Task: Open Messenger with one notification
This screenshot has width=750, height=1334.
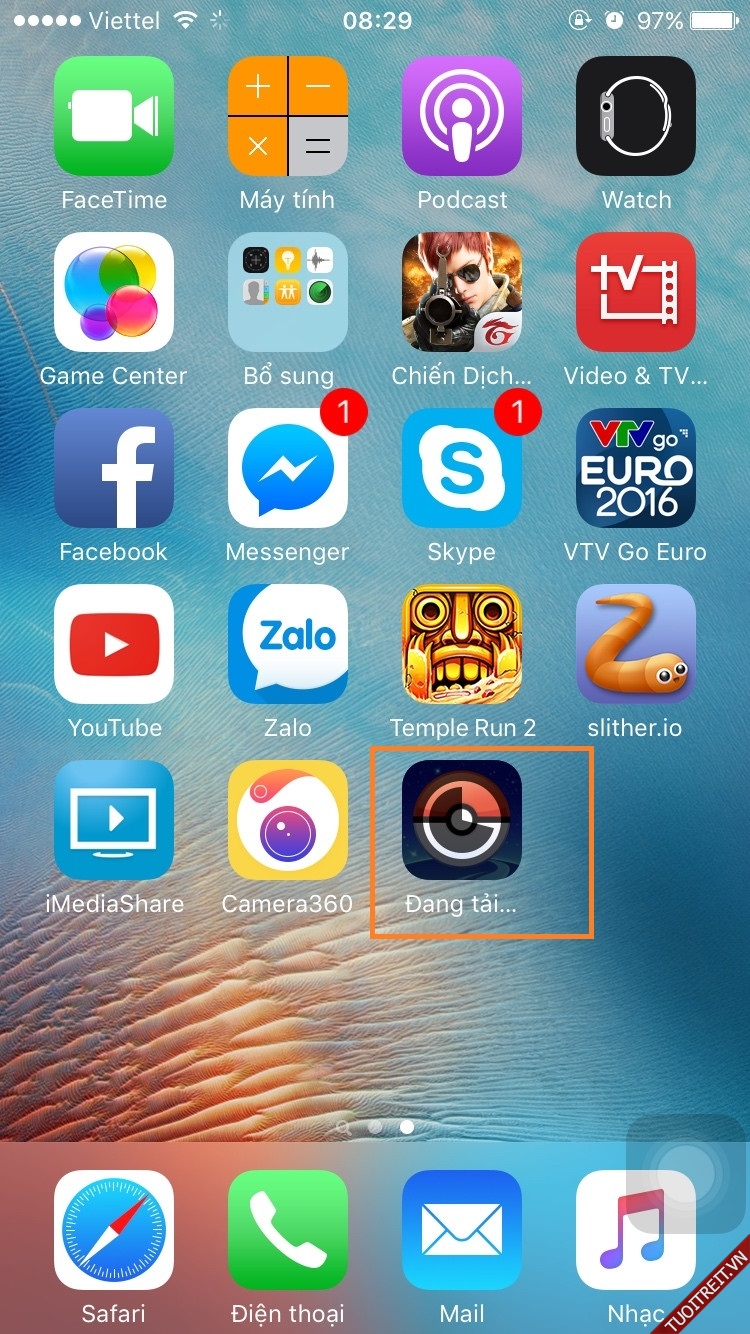Action: click(288, 468)
